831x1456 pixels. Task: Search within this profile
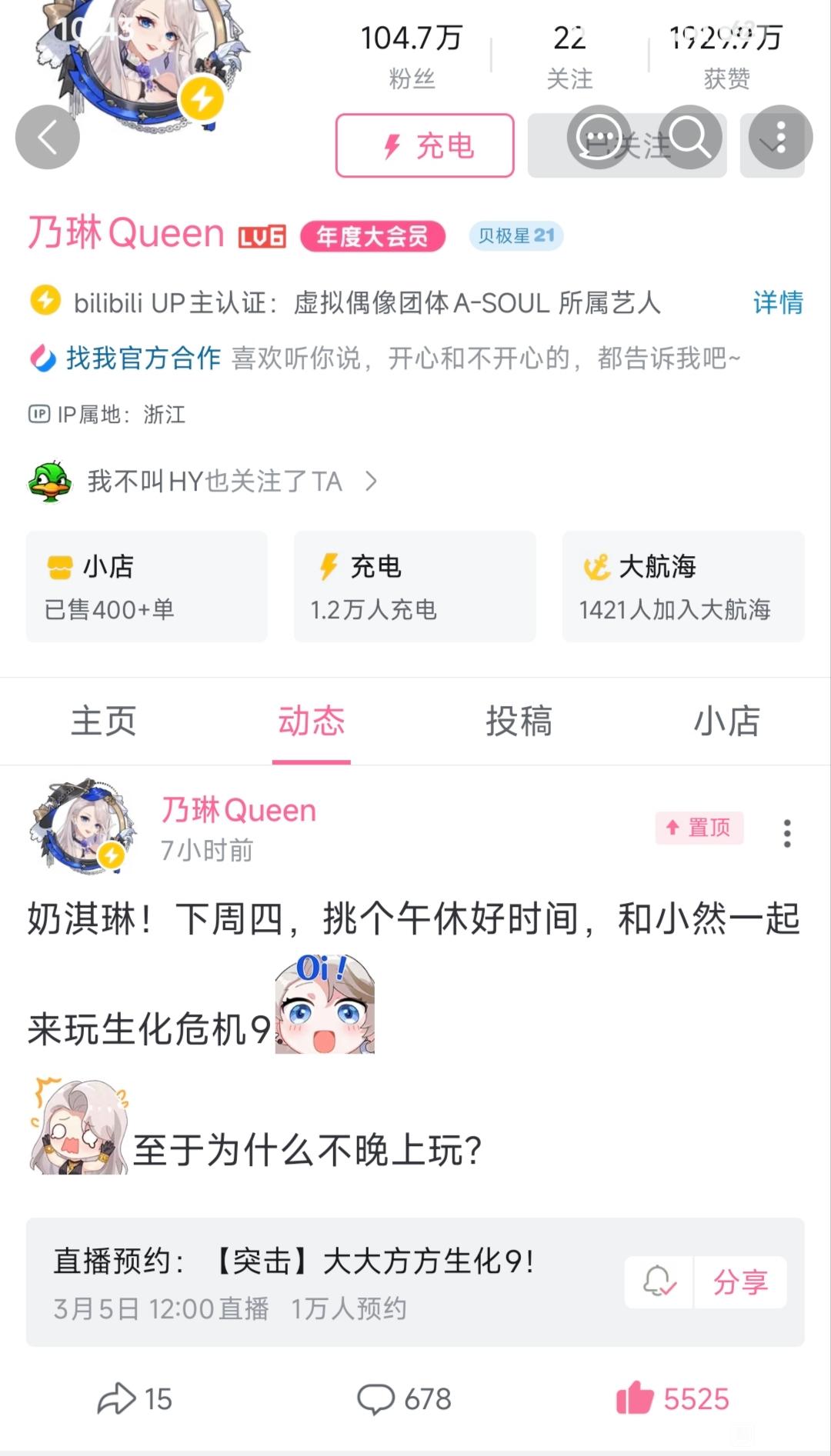click(689, 138)
